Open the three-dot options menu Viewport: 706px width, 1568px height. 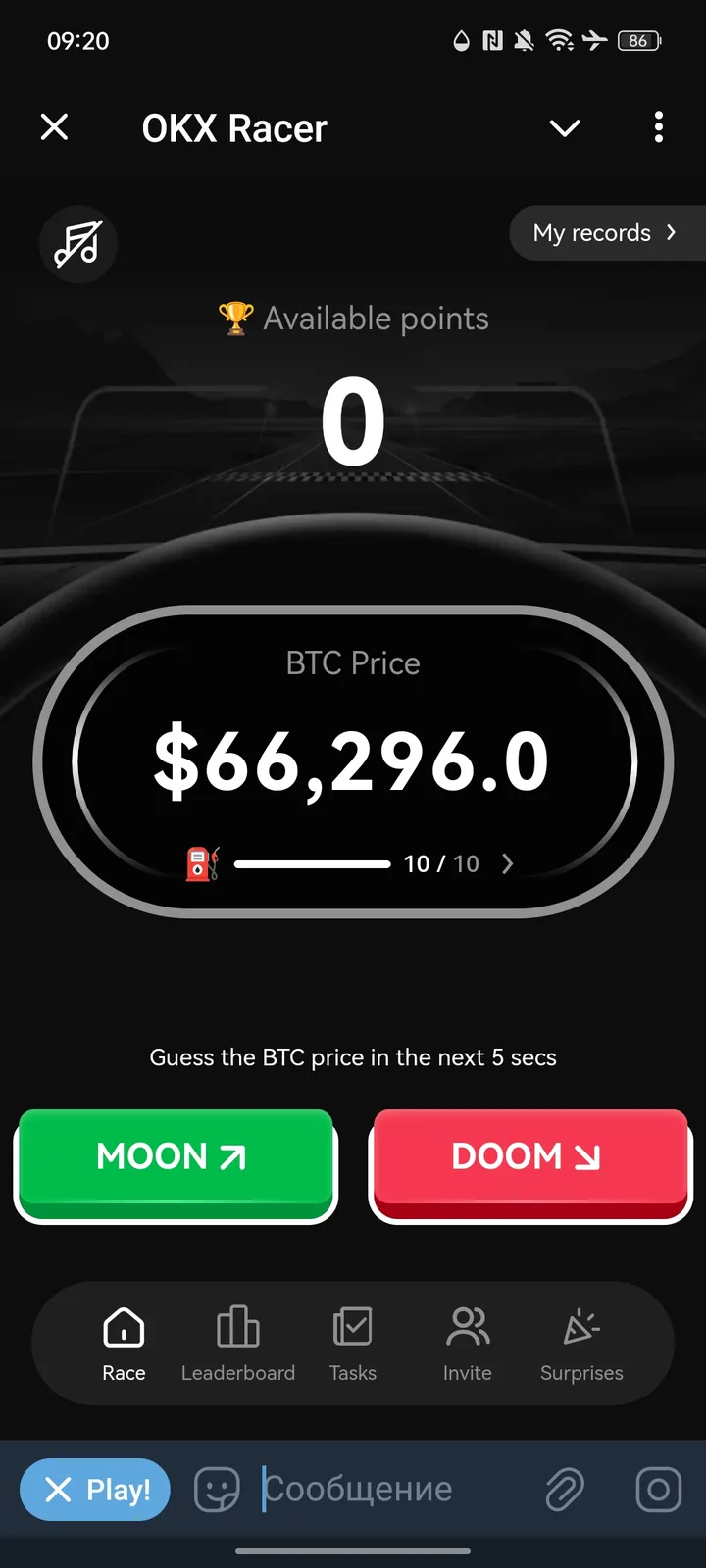(658, 127)
